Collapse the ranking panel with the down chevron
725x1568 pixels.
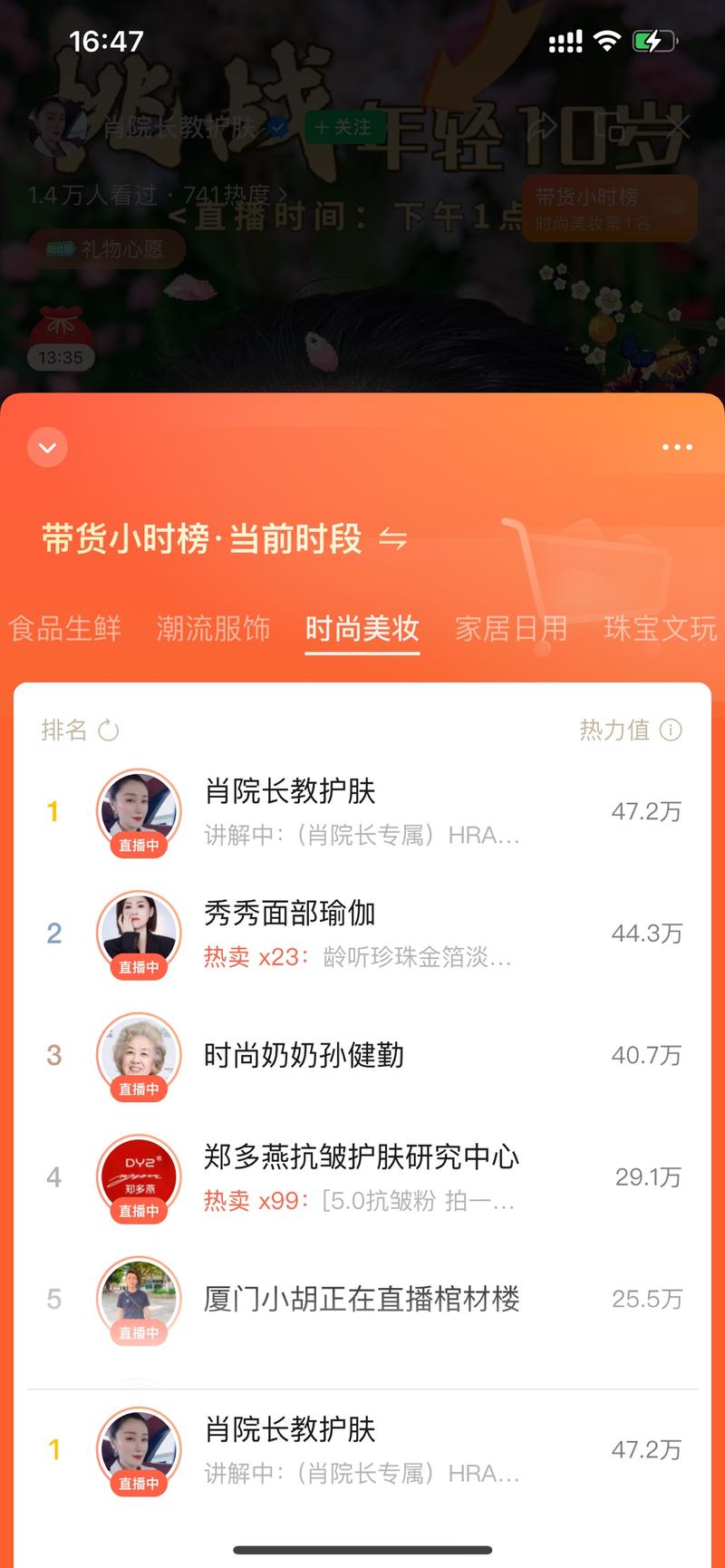click(x=47, y=447)
